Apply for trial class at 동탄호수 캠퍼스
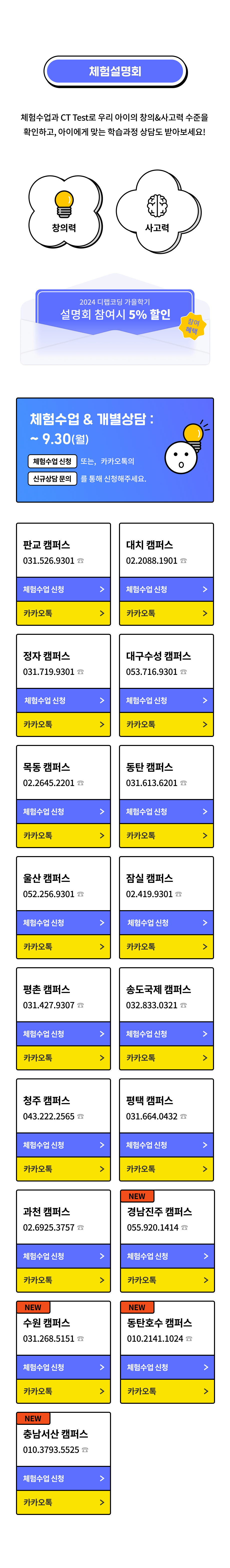The height and width of the screenshot is (1568, 230). [x=167, y=1367]
